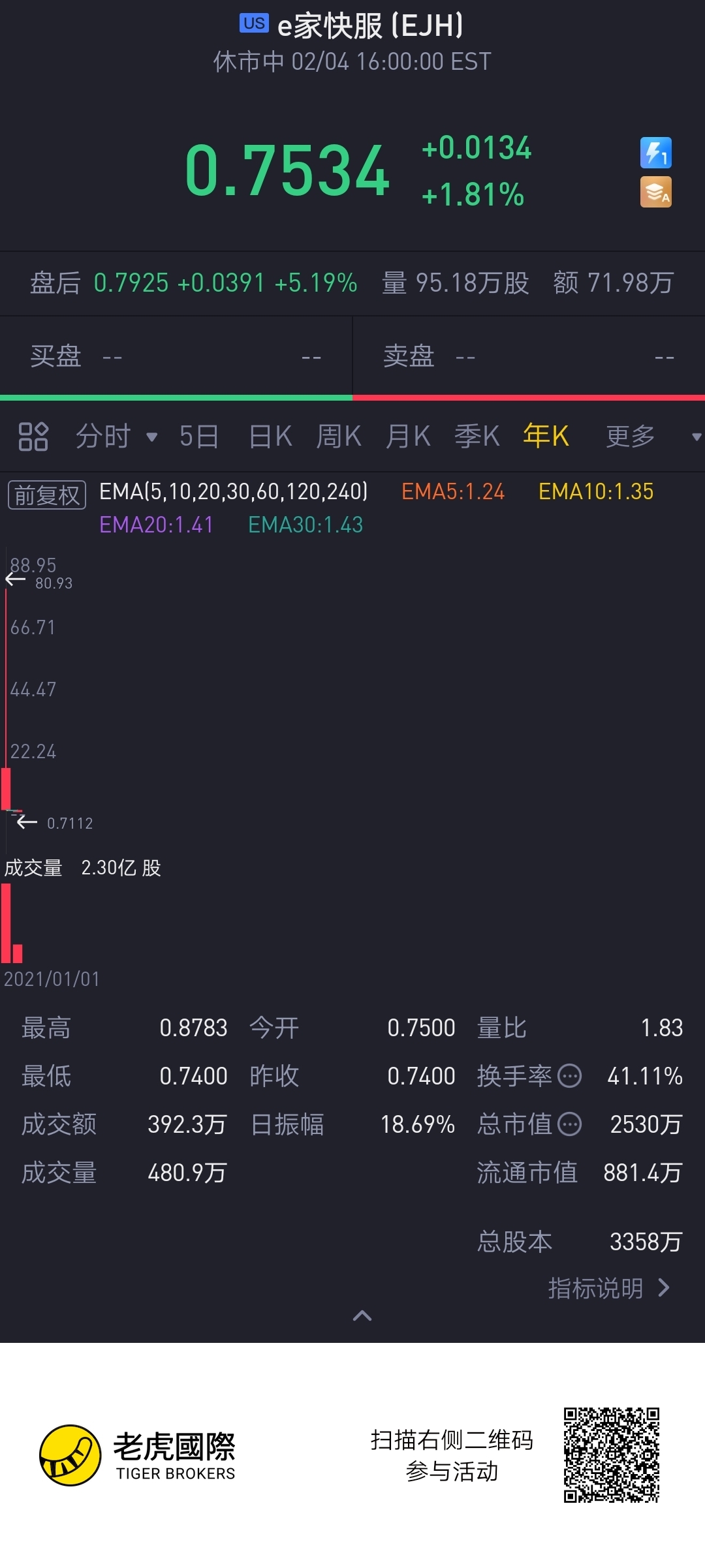Open the blue lightning quick trade icon
The width and height of the screenshot is (705, 1568).
click(x=655, y=153)
